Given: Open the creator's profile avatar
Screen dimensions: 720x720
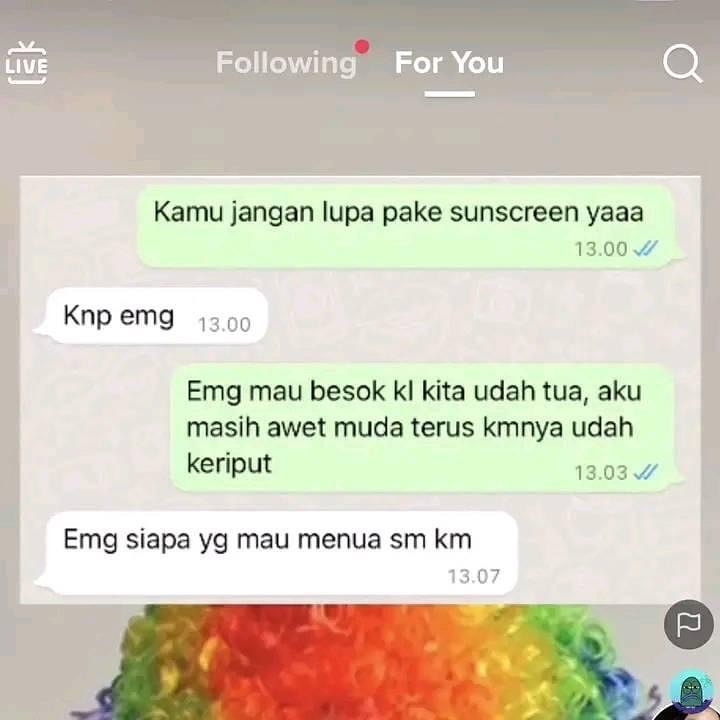Looking at the screenshot, I should [692, 693].
